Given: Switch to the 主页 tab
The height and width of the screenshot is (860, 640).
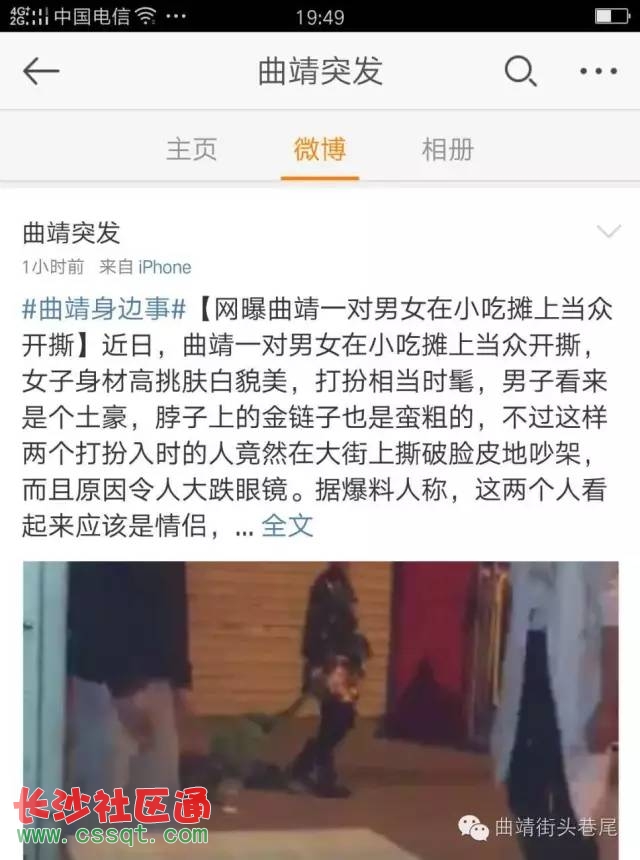Looking at the screenshot, I should pyautogui.click(x=191, y=150).
